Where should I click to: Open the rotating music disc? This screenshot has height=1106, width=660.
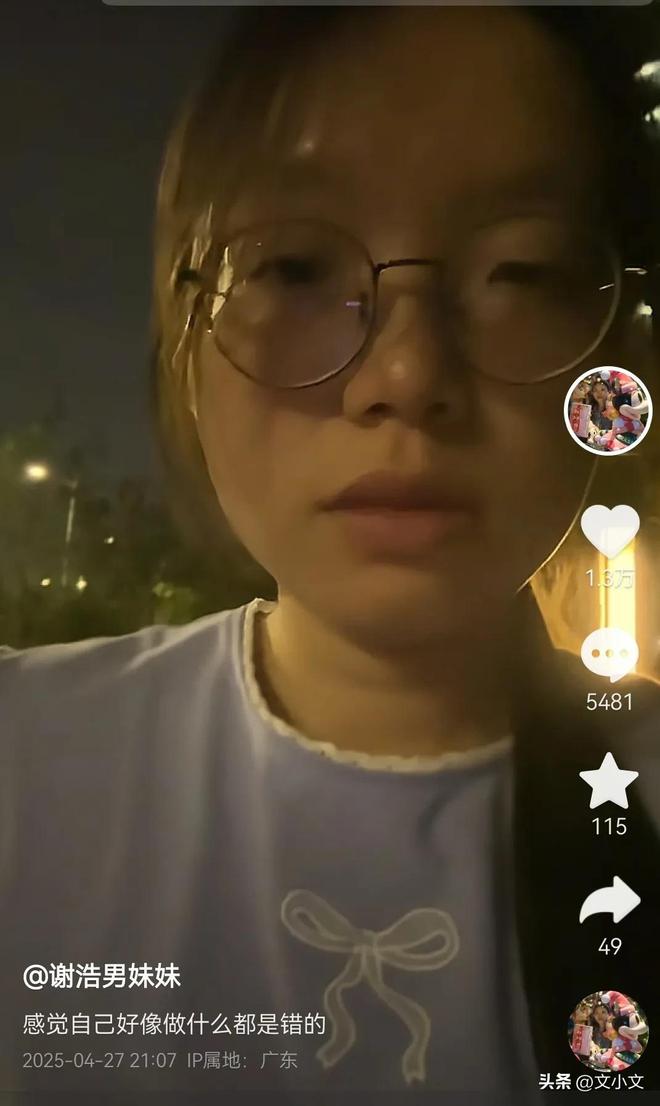(x=609, y=1031)
